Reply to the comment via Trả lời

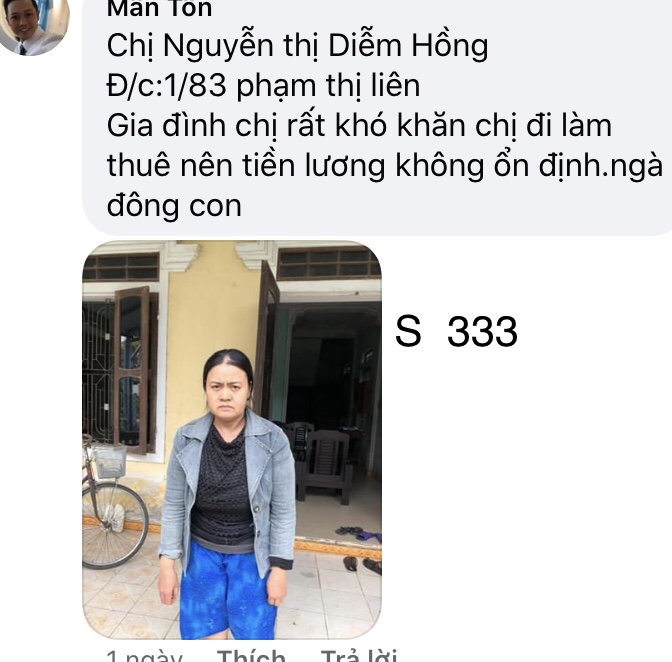[x=358, y=655]
